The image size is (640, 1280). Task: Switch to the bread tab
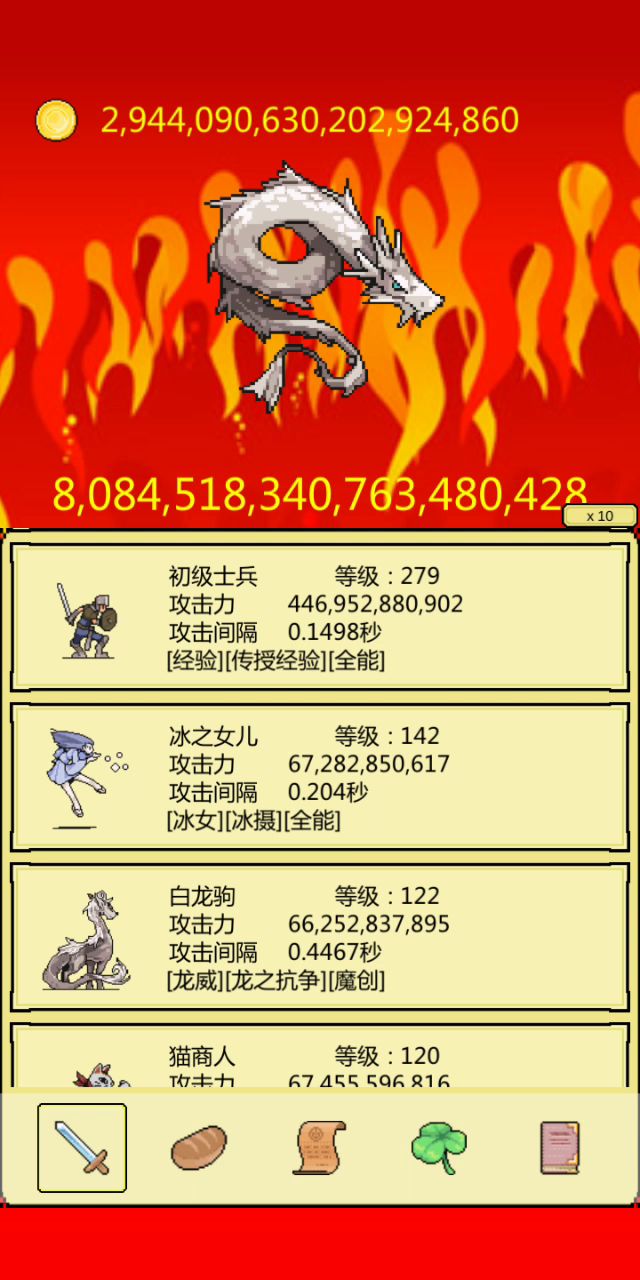coord(199,1147)
